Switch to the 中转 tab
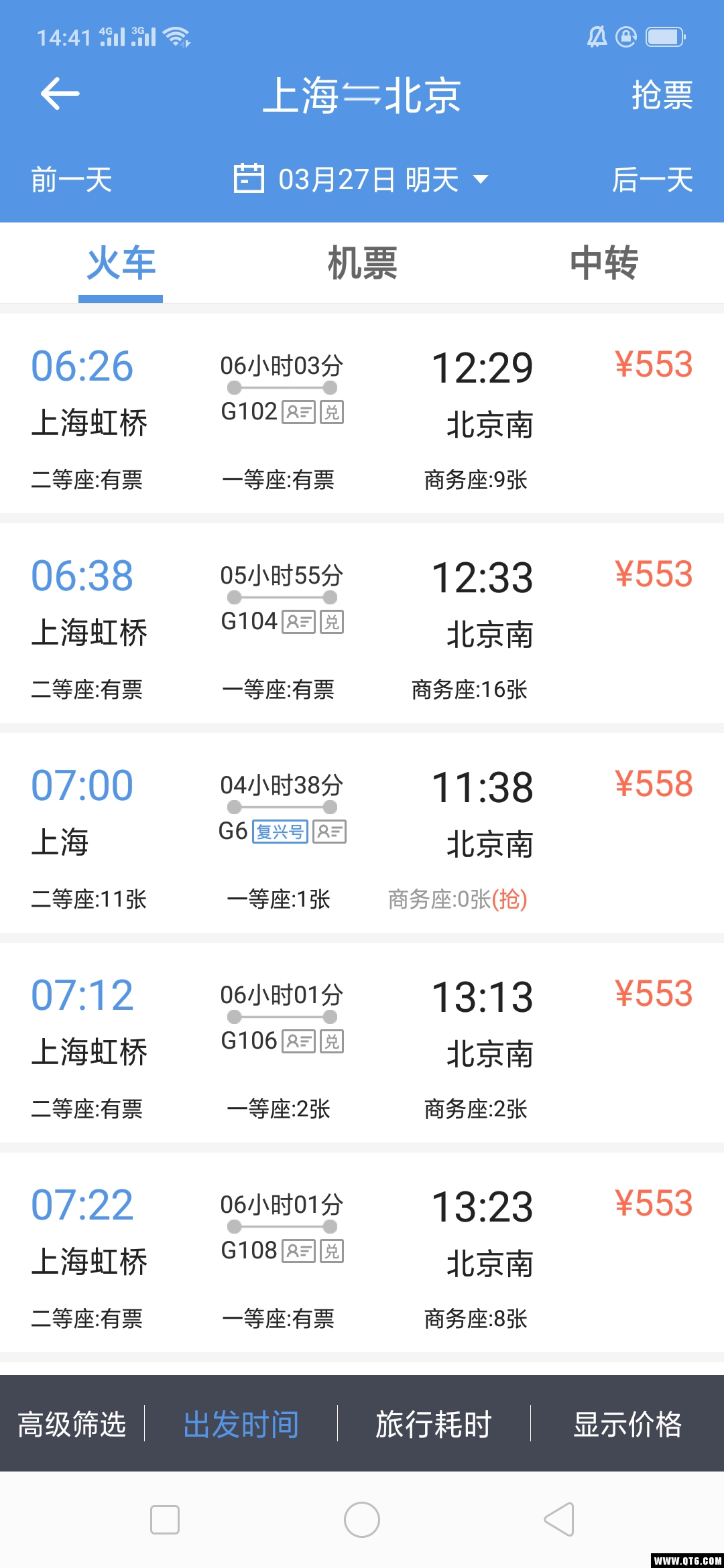This screenshot has width=724, height=1568. pos(603,263)
